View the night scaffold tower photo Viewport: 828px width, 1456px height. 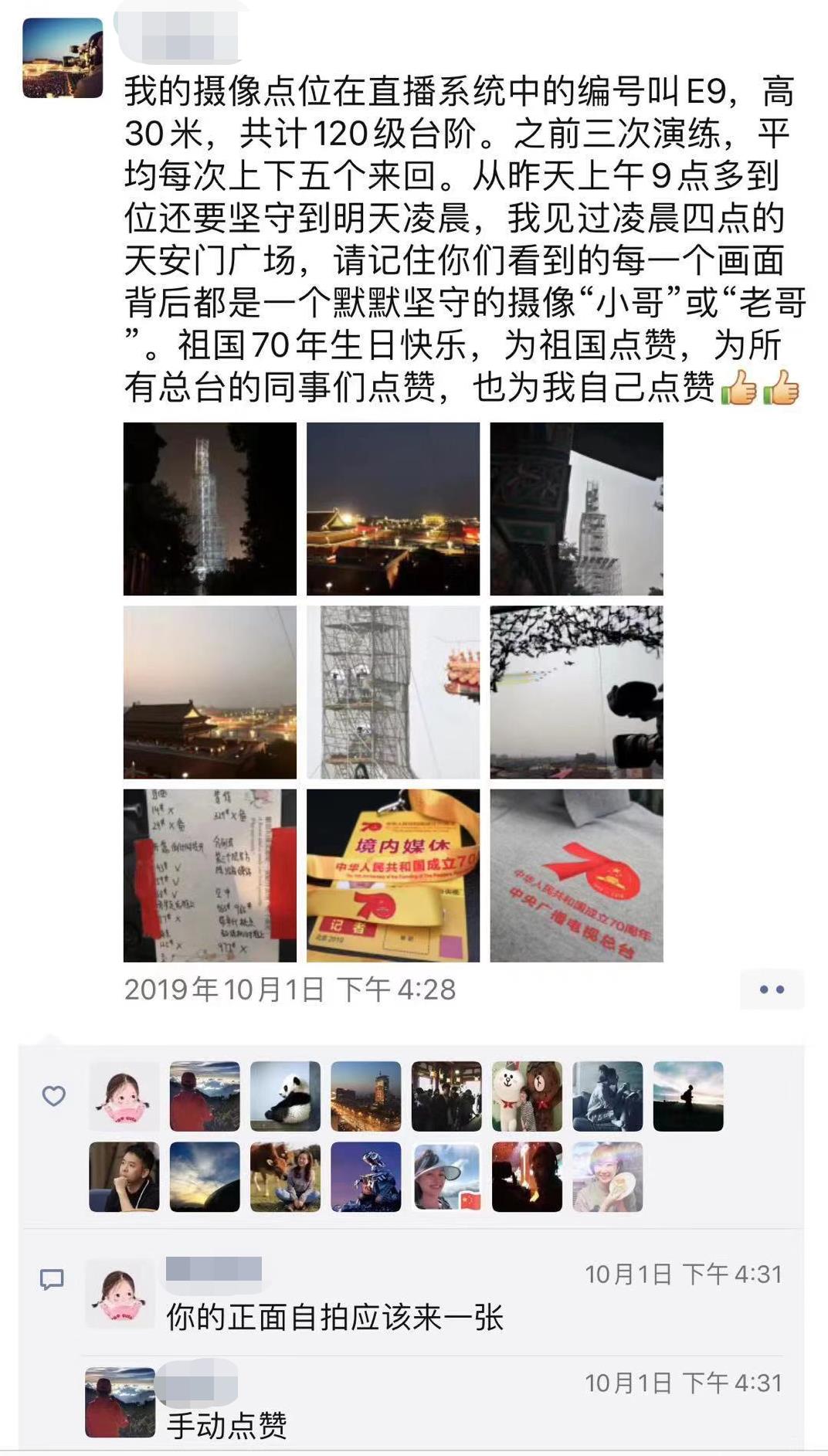[210, 509]
